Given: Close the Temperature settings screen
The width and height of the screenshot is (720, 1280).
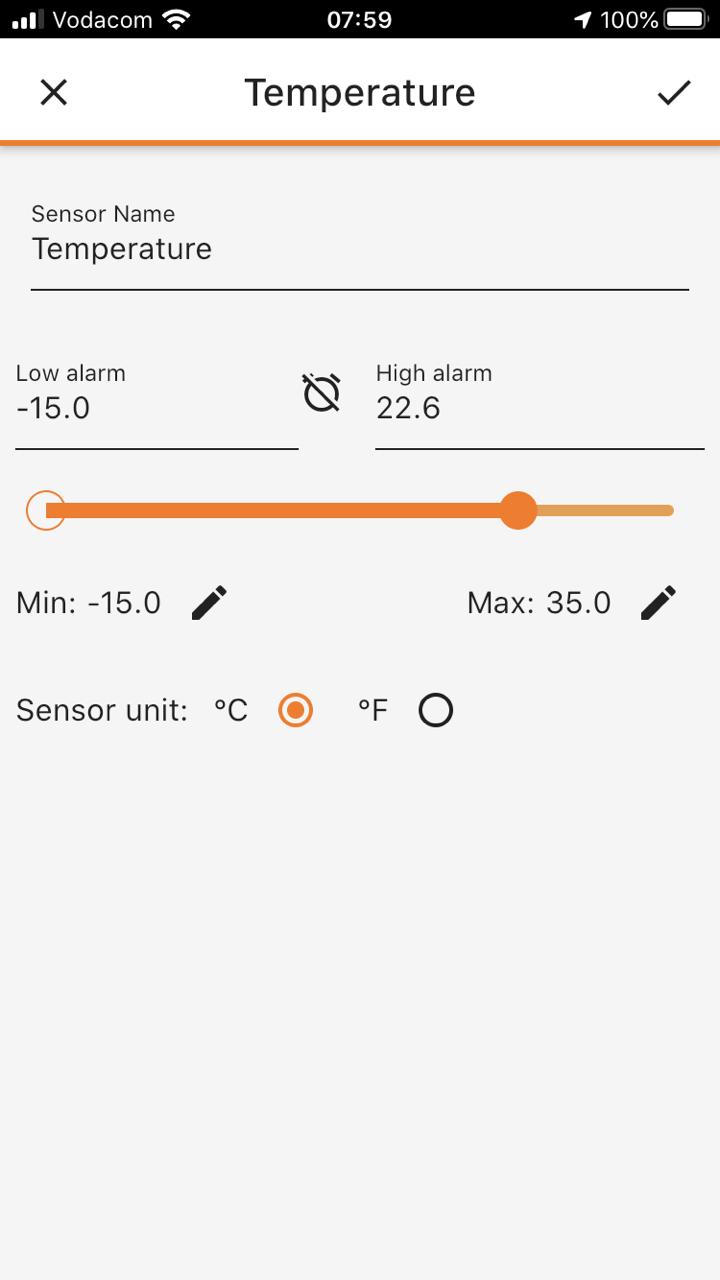Looking at the screenshot, I should pos(53,93).
